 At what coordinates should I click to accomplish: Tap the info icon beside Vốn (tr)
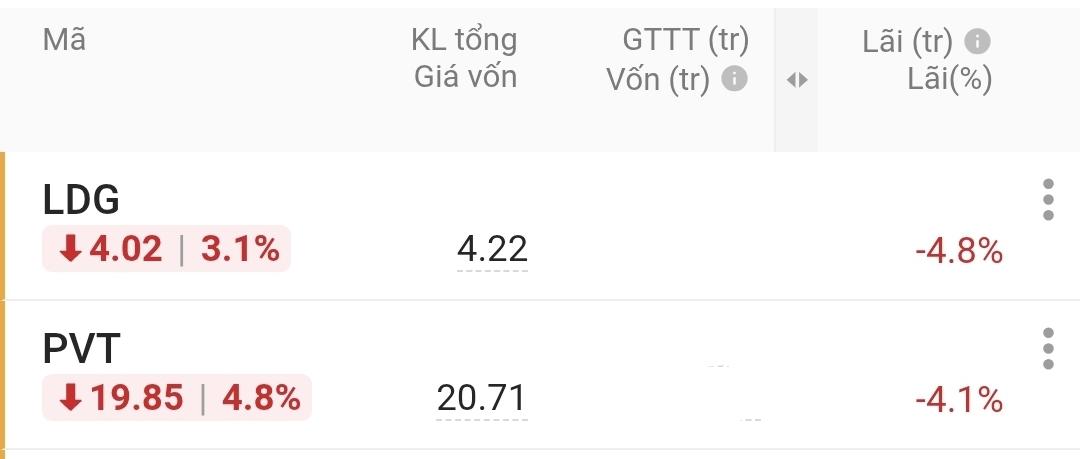pos(734,78)
